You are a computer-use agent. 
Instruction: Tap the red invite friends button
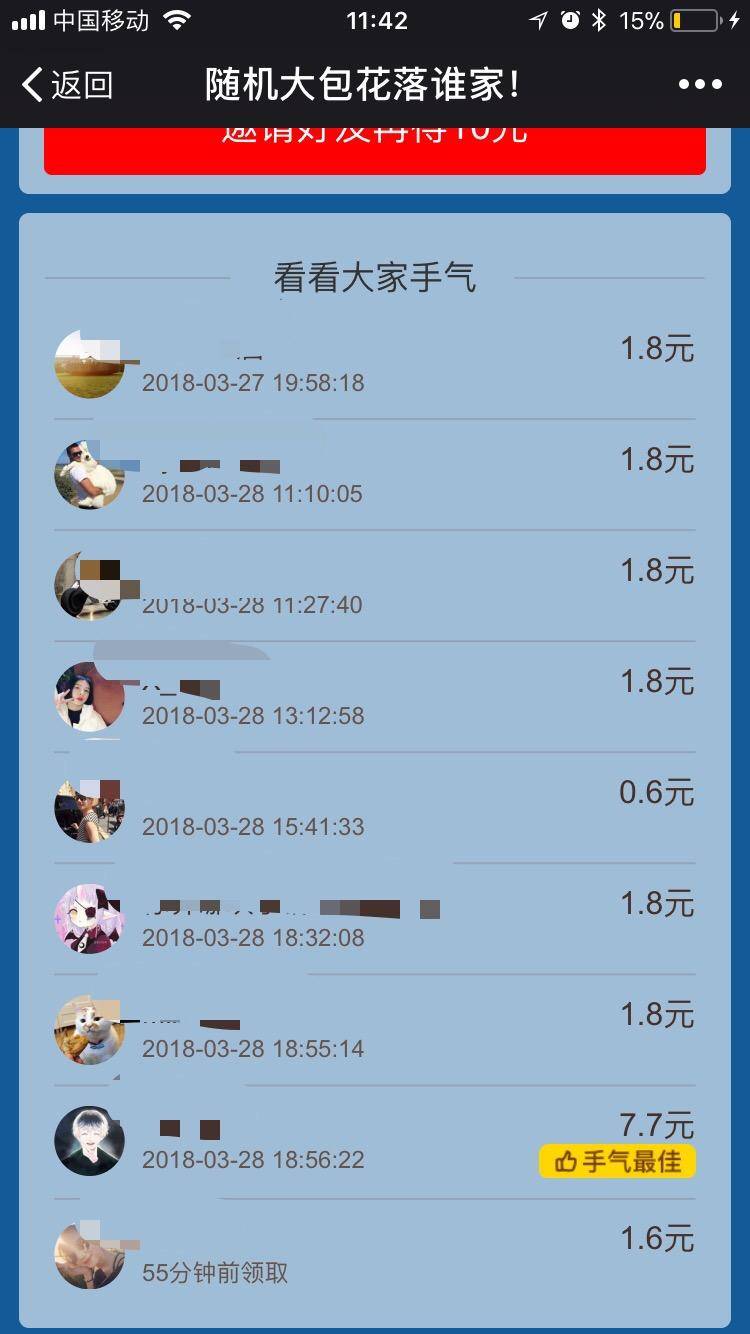click(x=375, y=150)
